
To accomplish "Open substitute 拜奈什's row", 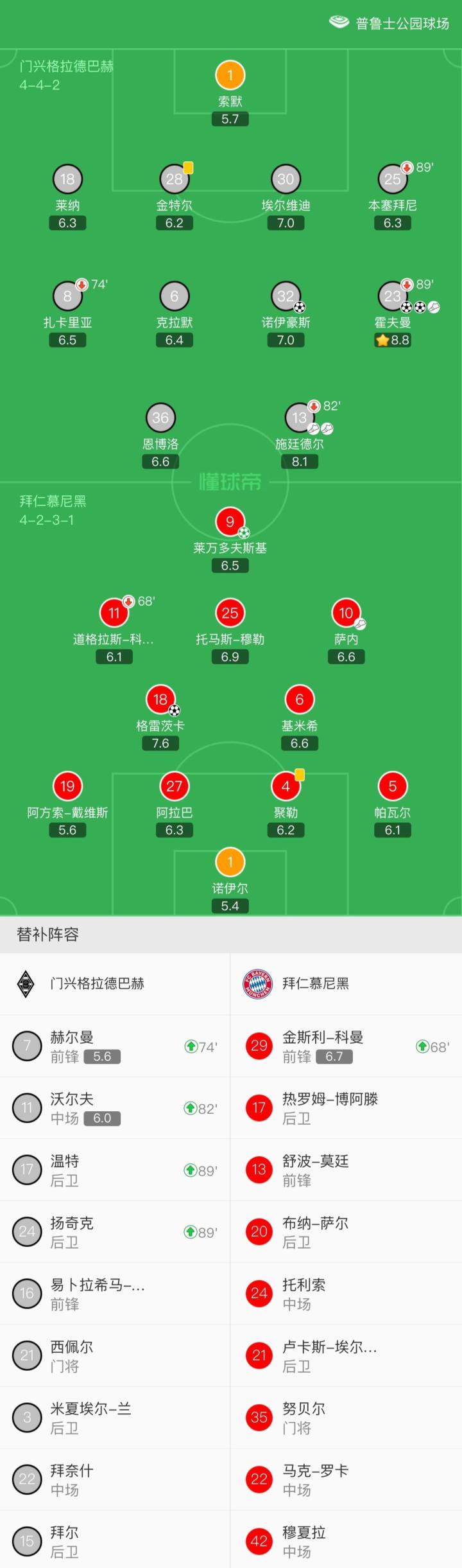I will coord(115,1479).
